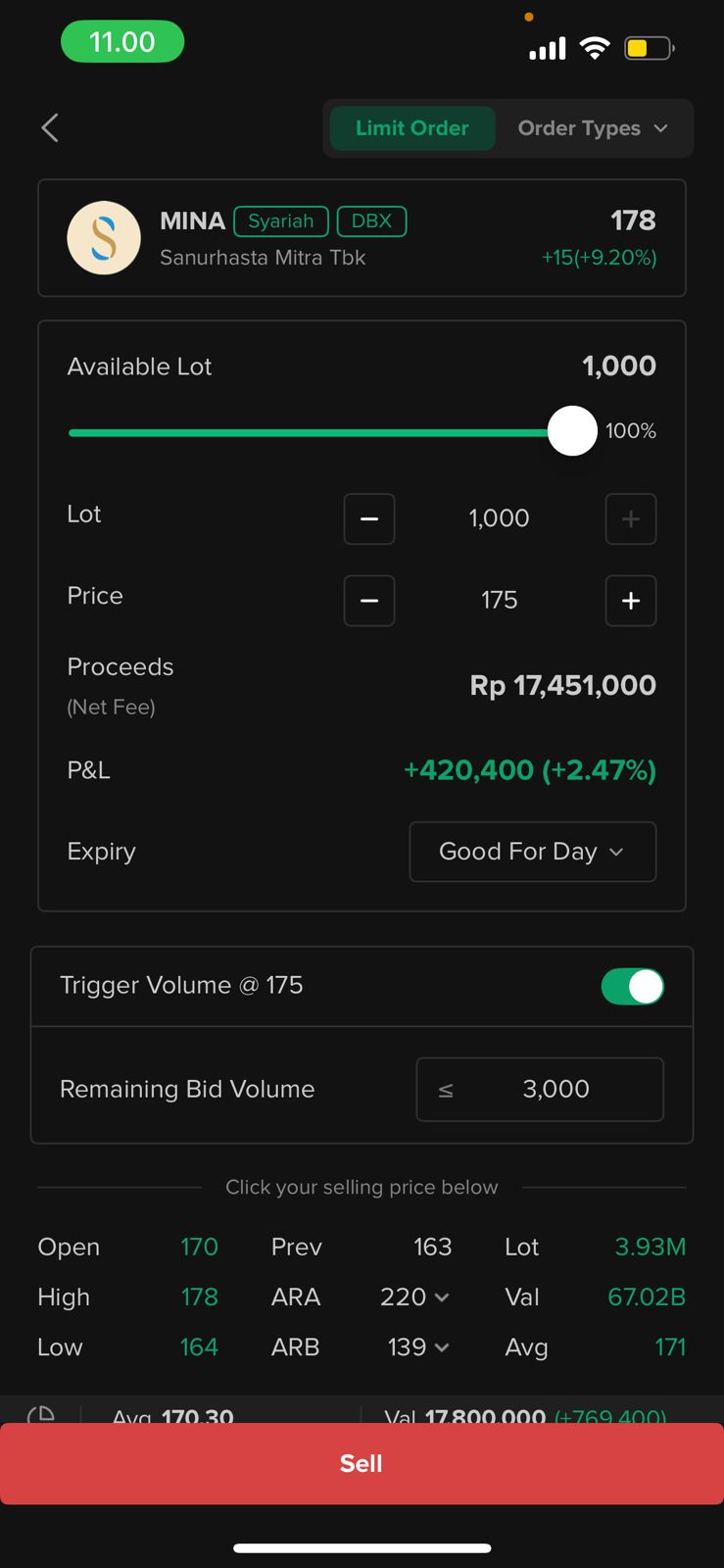Choose Low price 164 as selling price
The image size is (724, 1568).
coord(199,1347)
